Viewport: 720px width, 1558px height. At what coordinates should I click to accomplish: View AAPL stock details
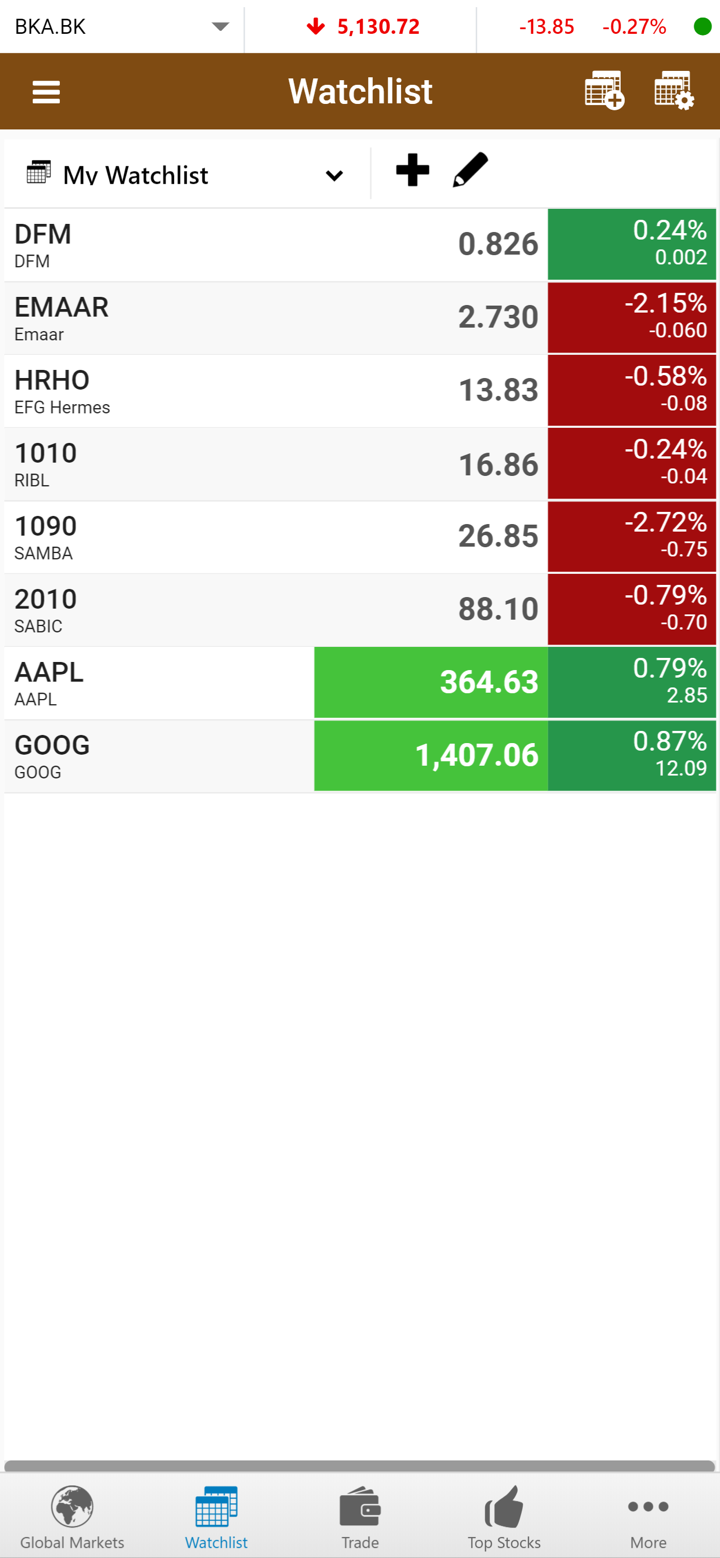160,683
